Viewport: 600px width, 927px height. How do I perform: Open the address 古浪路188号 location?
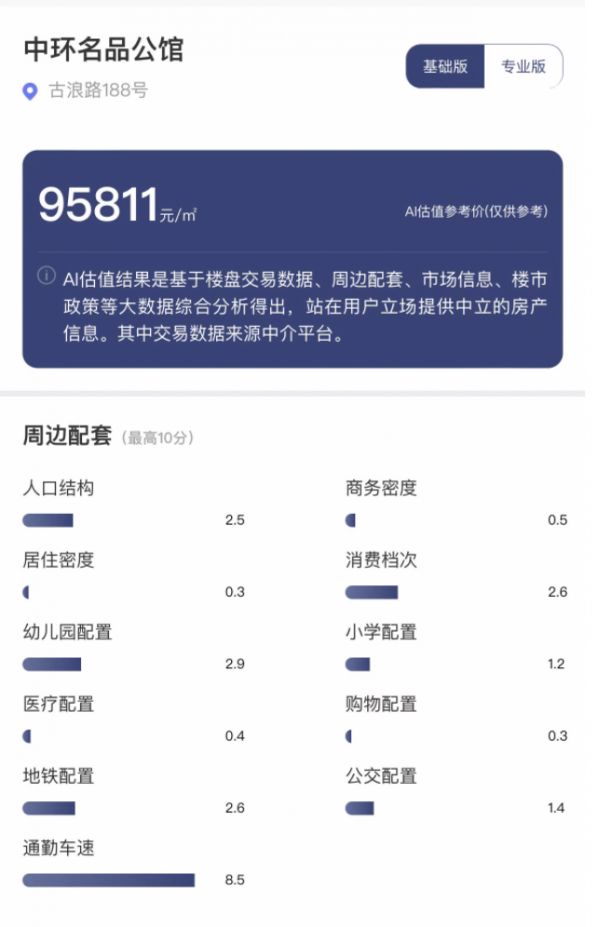tap(97, 91)
